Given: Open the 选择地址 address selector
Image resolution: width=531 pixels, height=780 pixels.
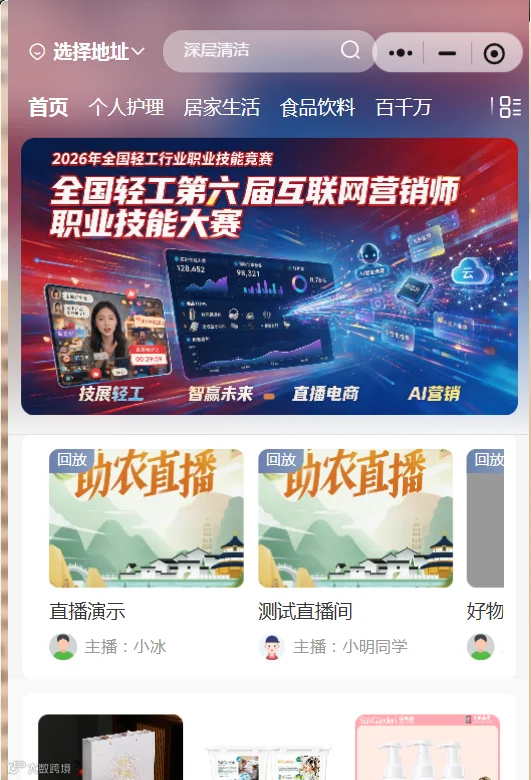Looking at the screenshot, I should point(87,51).
